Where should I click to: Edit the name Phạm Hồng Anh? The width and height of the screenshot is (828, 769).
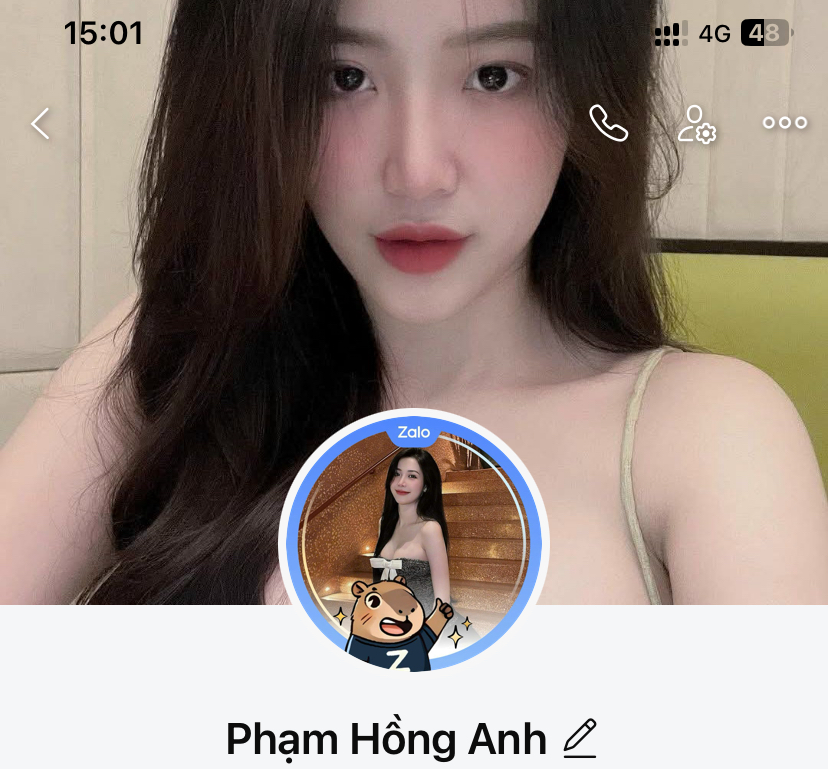(580, 738)
